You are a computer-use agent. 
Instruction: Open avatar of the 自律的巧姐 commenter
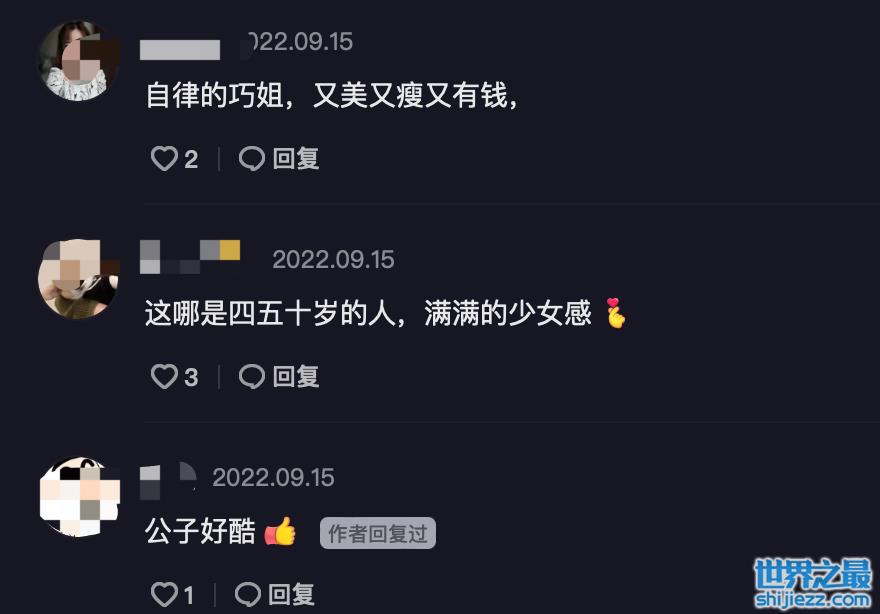coord(78,61)
